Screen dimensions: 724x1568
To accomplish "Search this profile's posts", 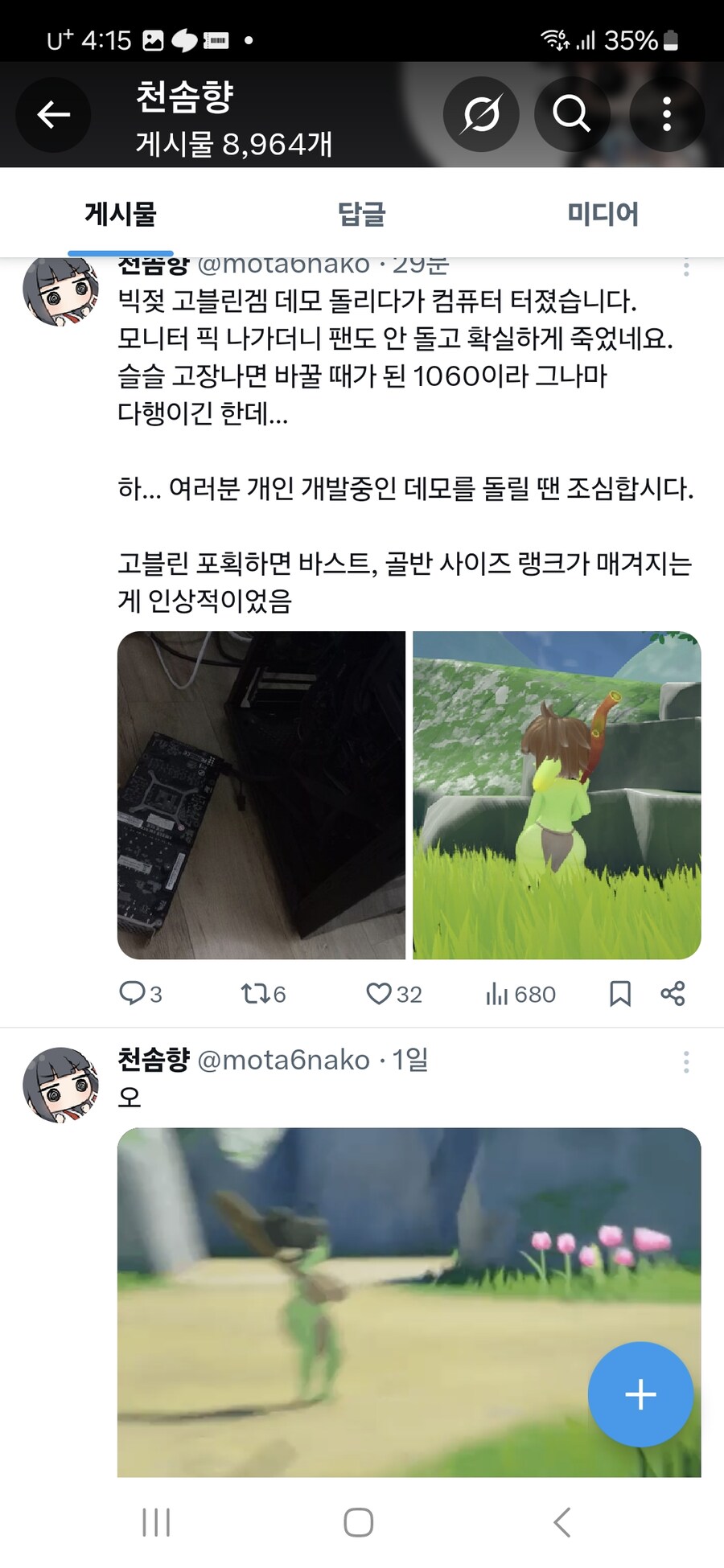I will pos(572,114).
